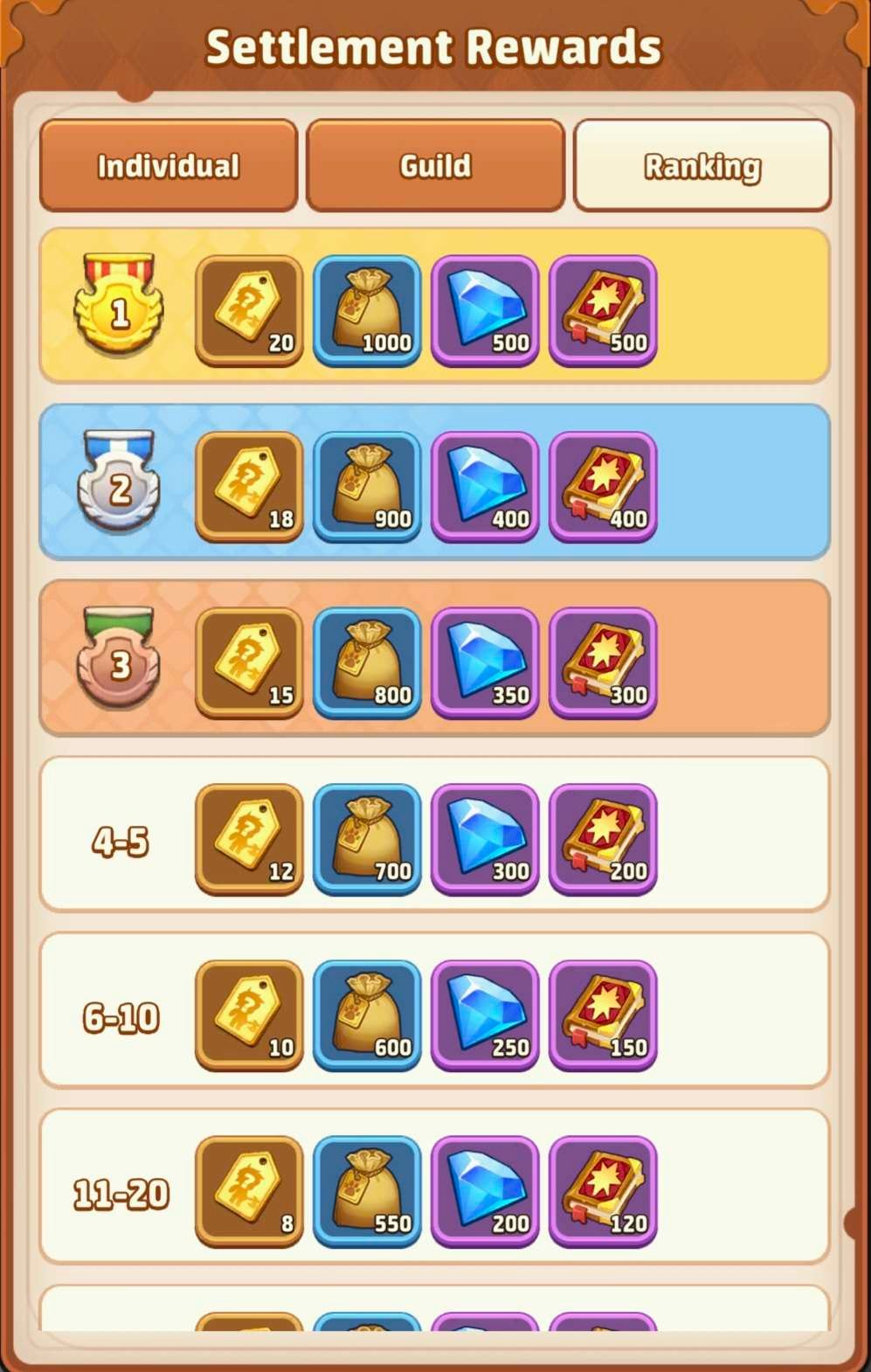
Task: Switch to the Individual tab
Action: (169, 166)
